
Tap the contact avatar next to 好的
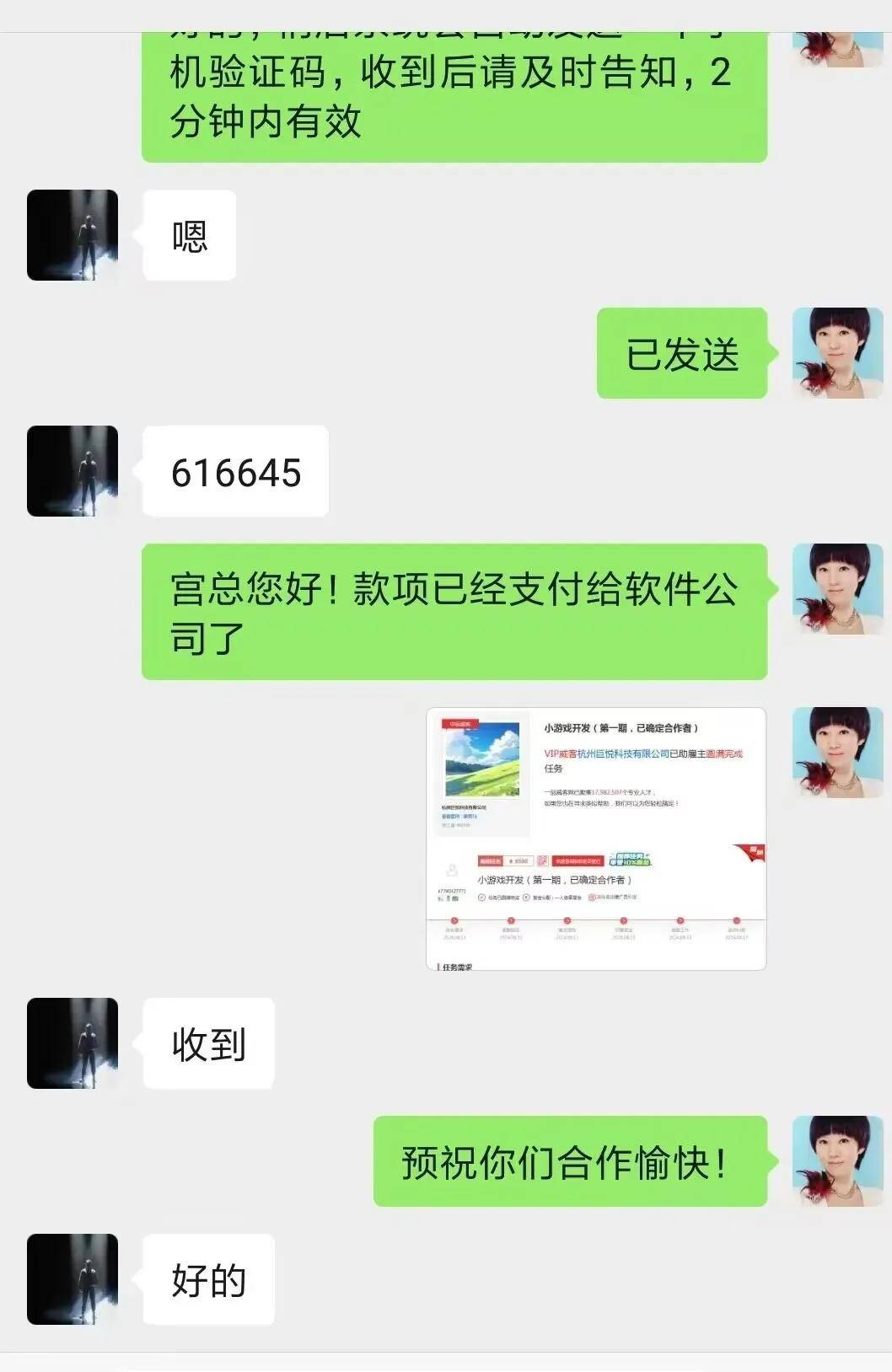coord(73,1279)
